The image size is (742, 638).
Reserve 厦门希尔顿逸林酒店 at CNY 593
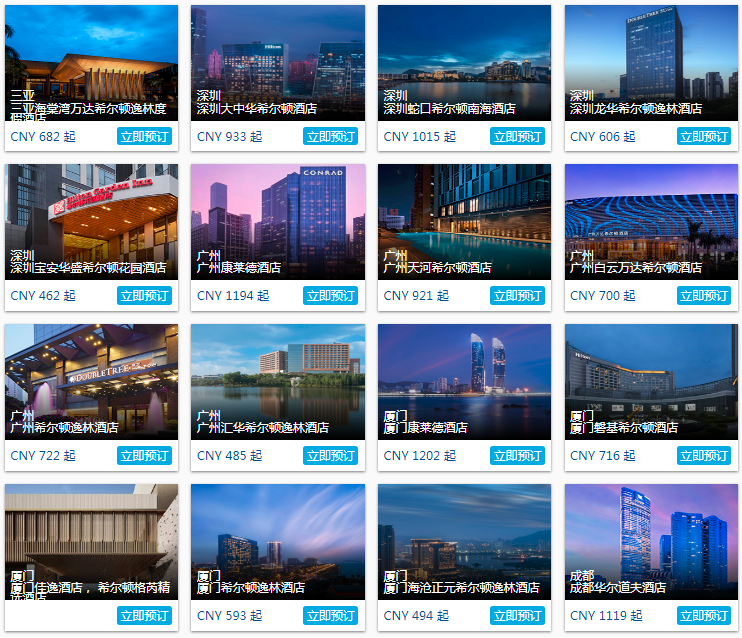[x=330, y=616]
